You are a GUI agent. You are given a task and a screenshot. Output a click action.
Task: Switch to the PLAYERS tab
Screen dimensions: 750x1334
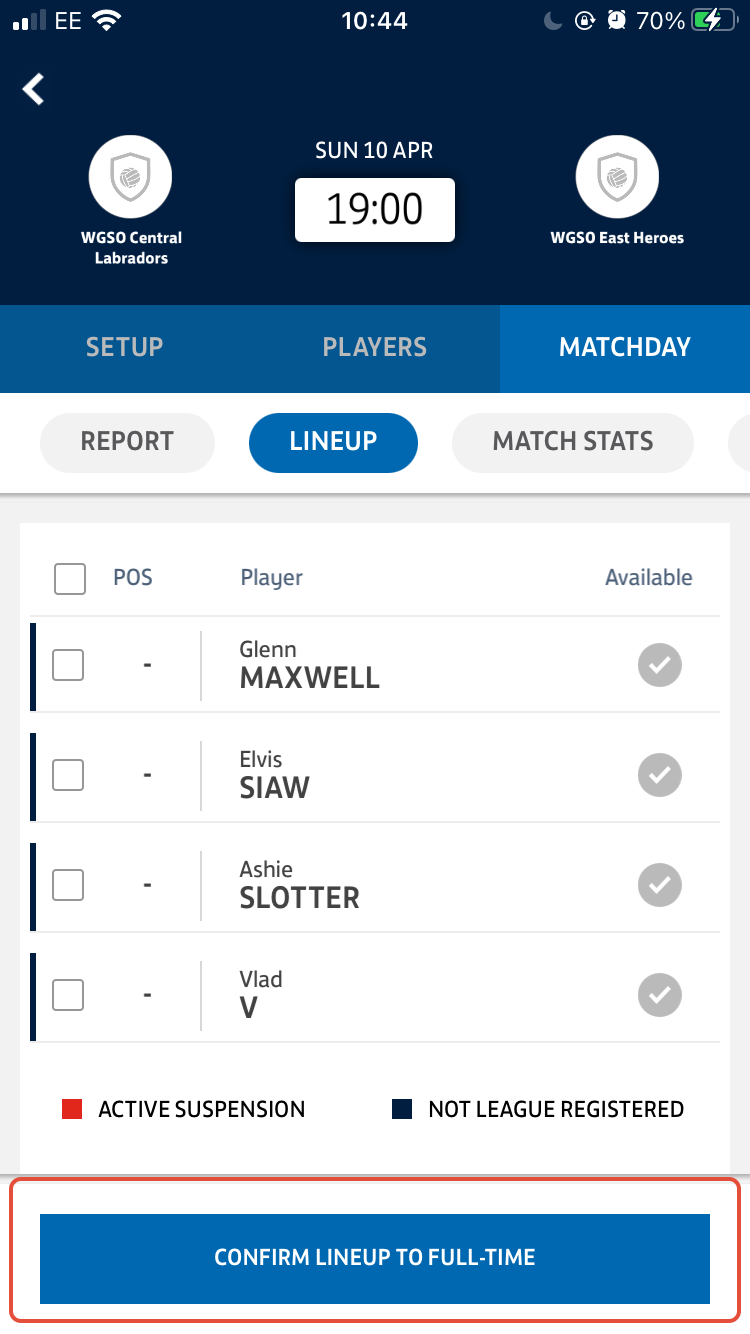pos(374,348)
